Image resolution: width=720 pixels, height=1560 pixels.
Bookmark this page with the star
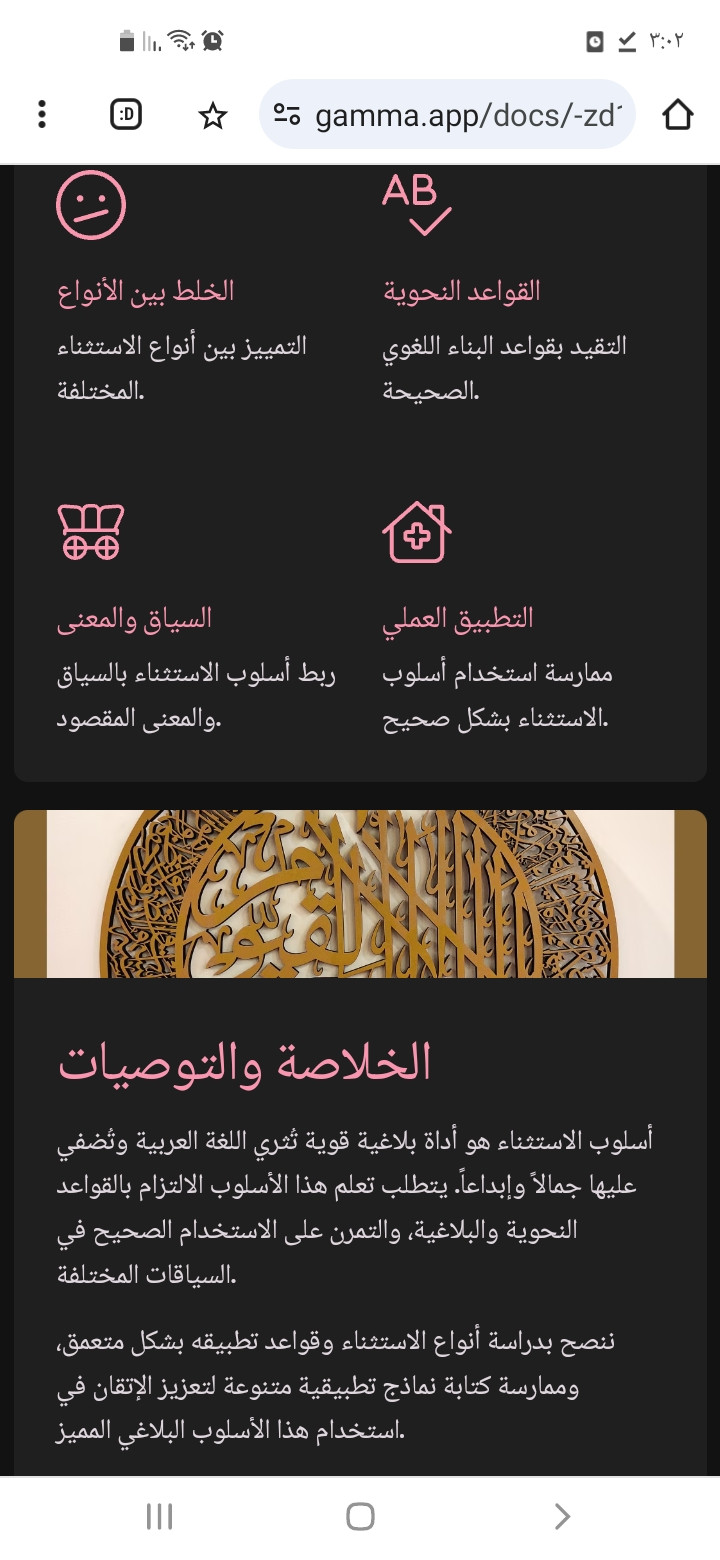tap(212, 116)
